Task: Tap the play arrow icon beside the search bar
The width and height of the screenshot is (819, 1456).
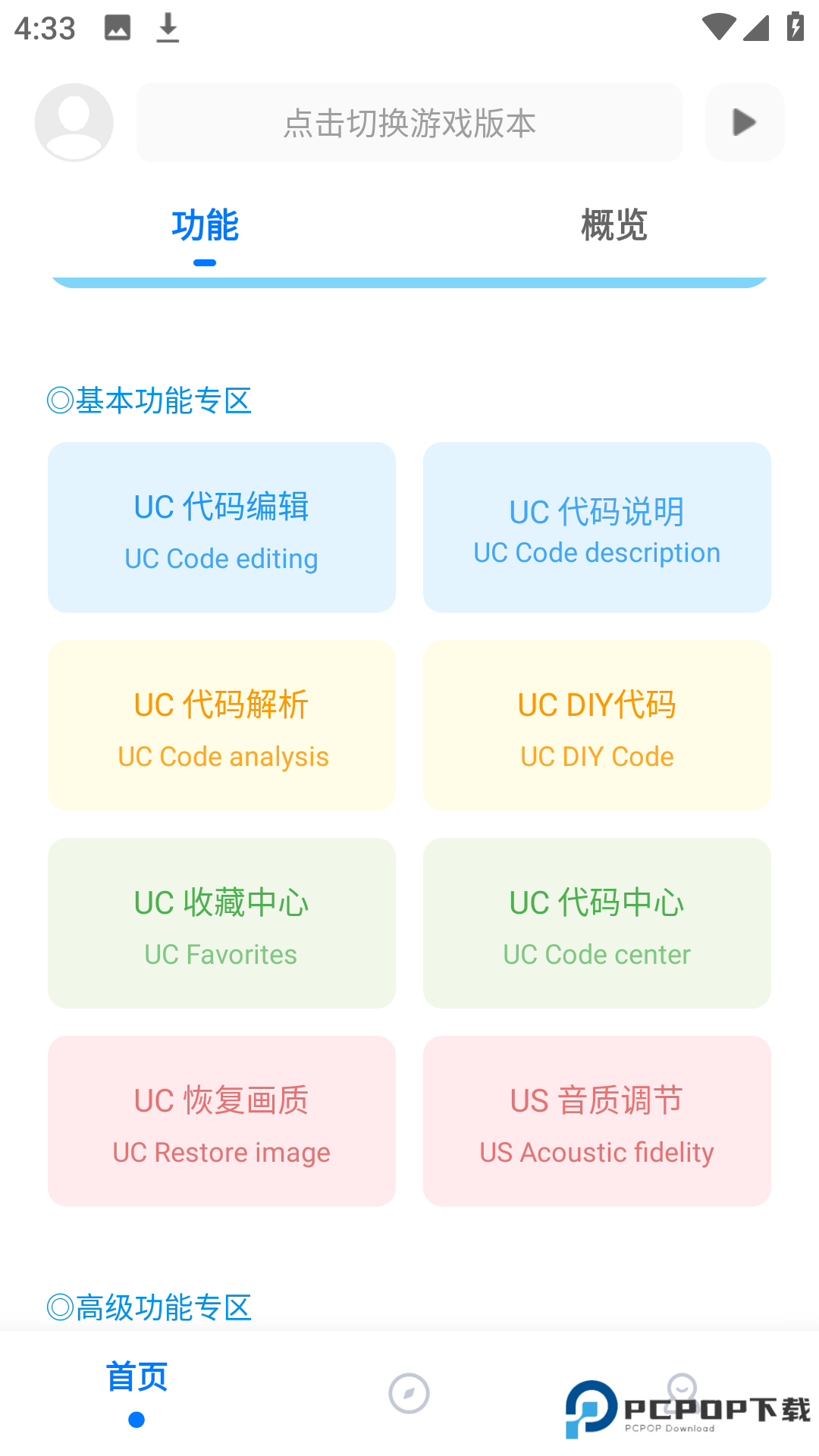Action: [743, 122]
